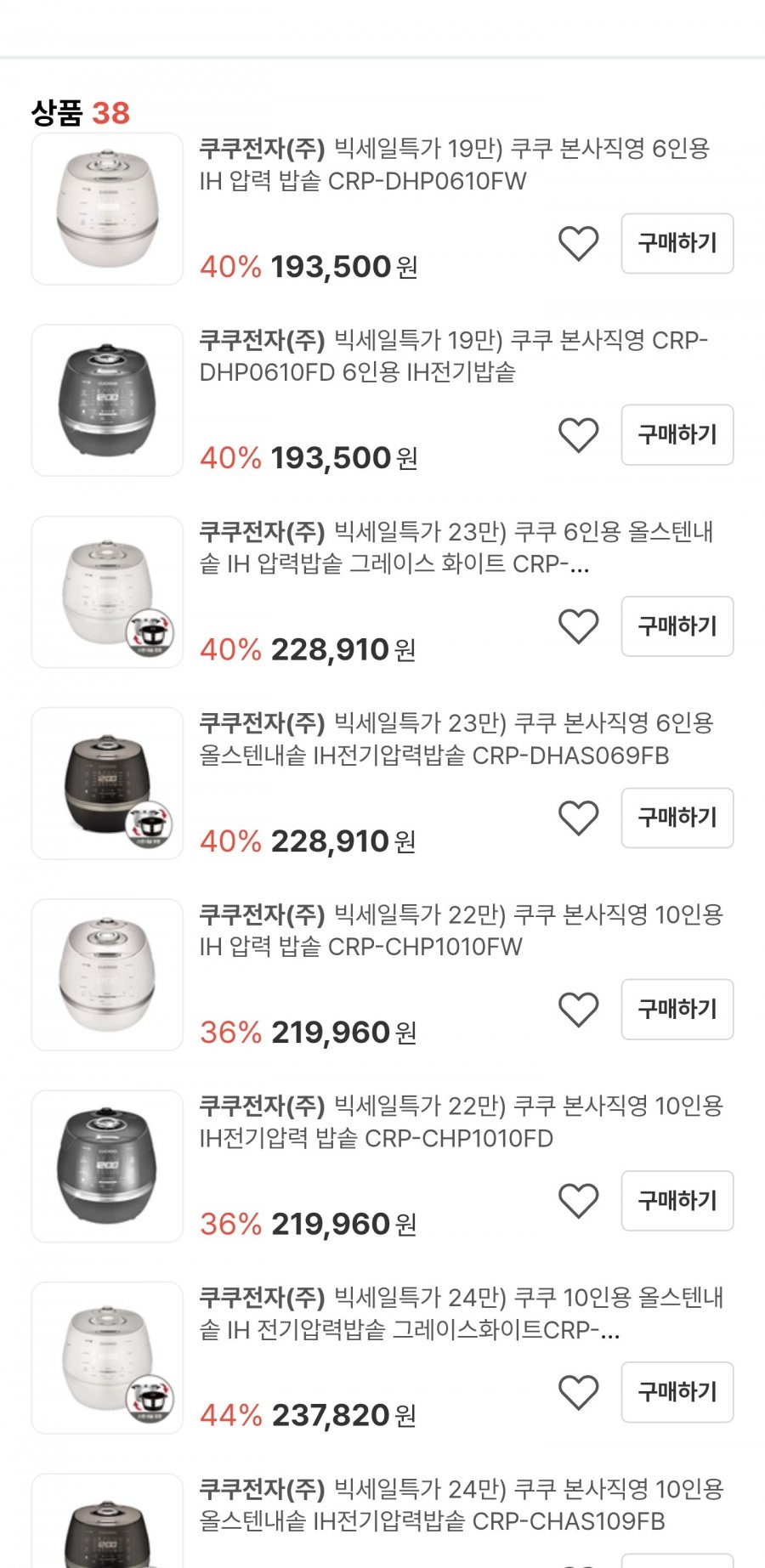The height and width of the screenshot is (1568, 765).
Task: Wishlist the CRP-CHP1010FW 10인용 밥솥
Action: click(x=578, y=1010)
